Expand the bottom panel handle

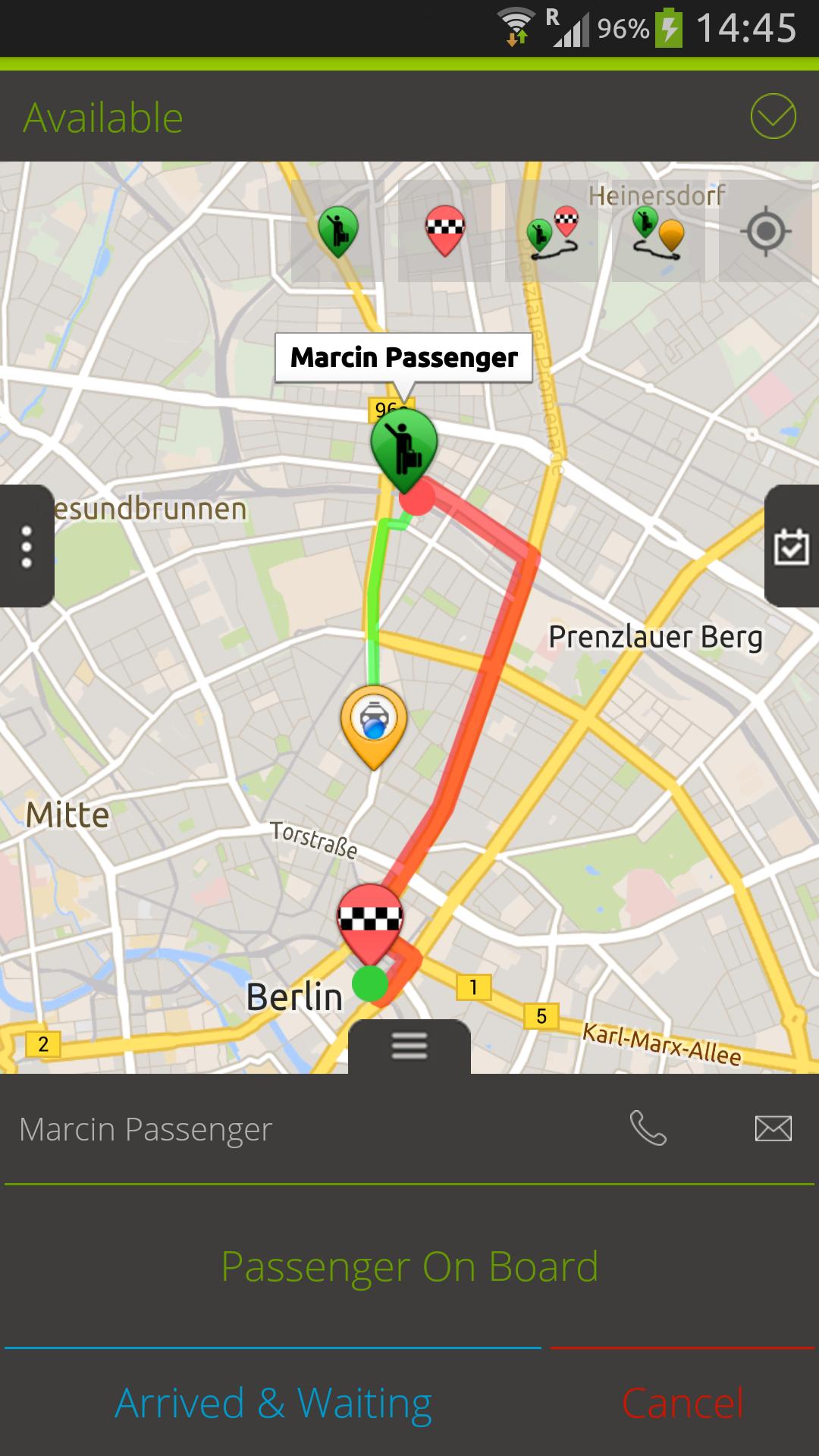click(409, 1046)
